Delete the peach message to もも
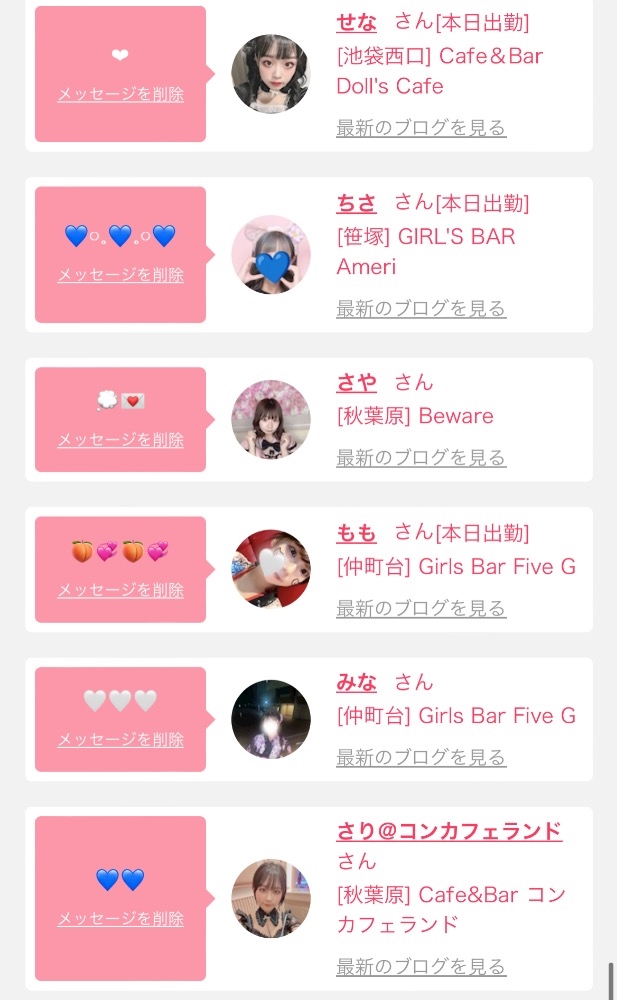 tap(120, 590)
